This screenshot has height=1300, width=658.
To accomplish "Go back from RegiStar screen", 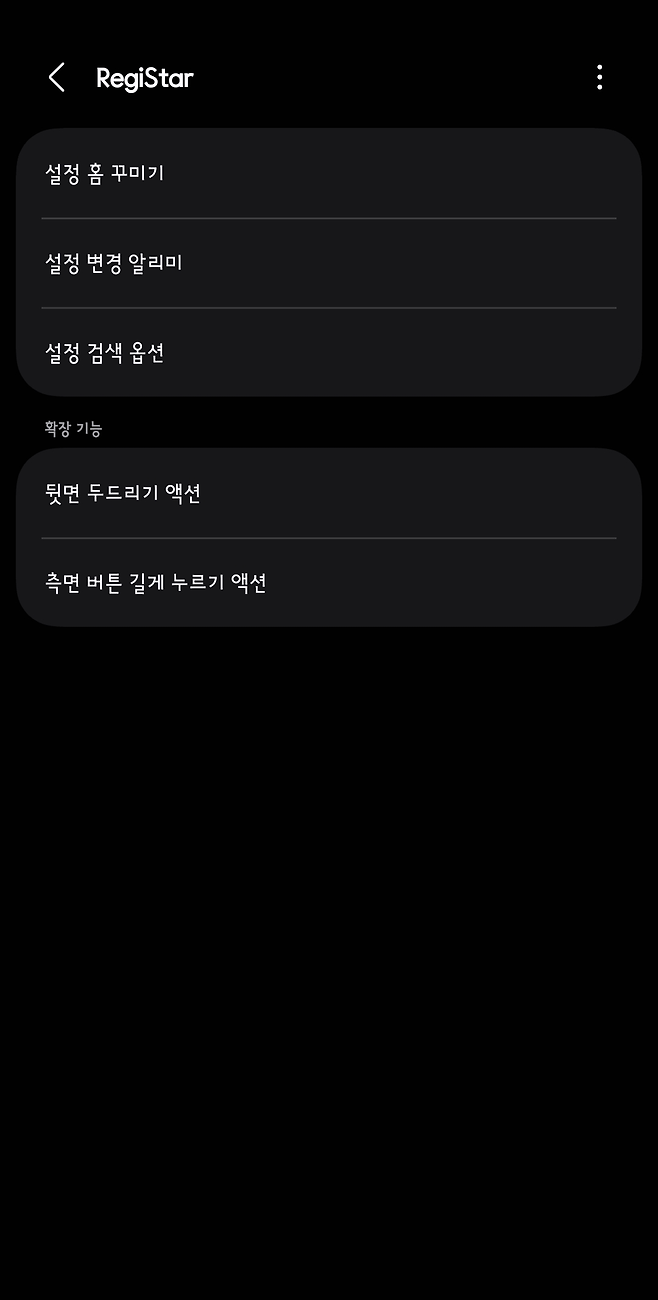I will tap(57, 78).
